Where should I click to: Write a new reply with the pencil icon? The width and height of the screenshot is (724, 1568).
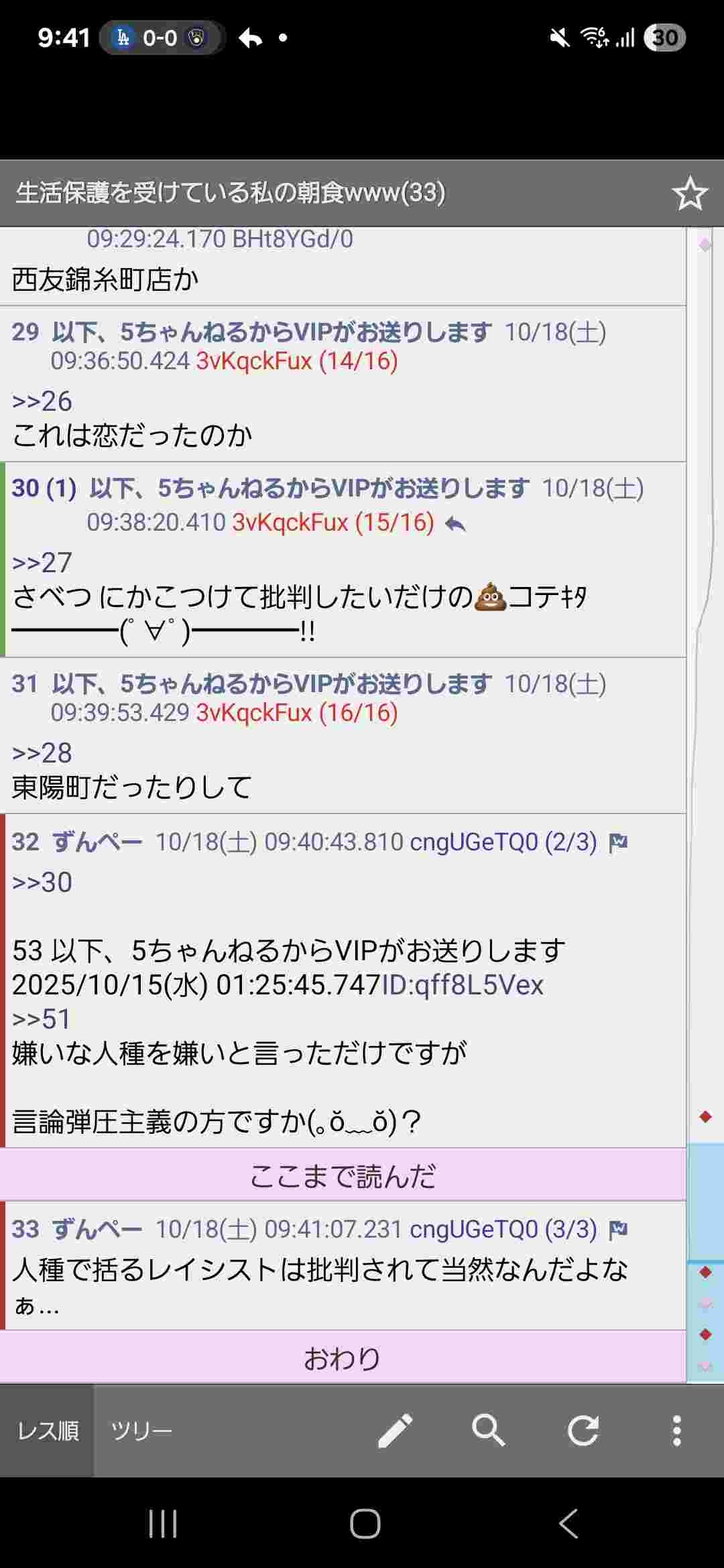[395, 1431]
